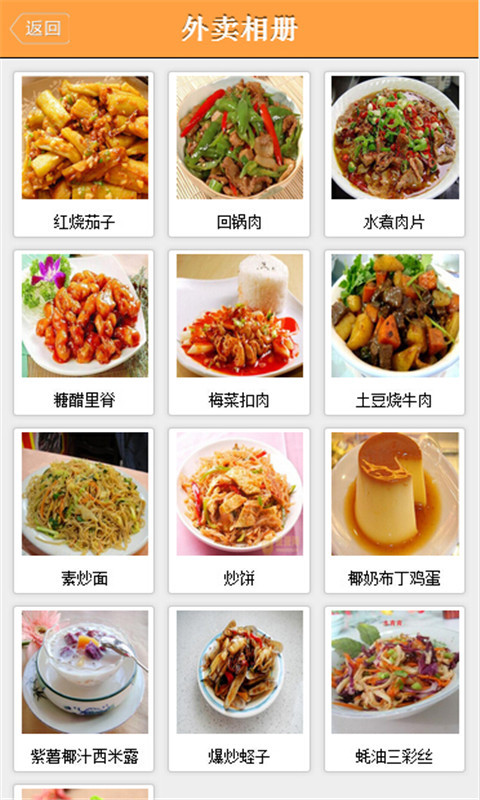Select the 糖醋里脊 dish tile
This screenshot has height=800, width=480.
tap(84, 333)
